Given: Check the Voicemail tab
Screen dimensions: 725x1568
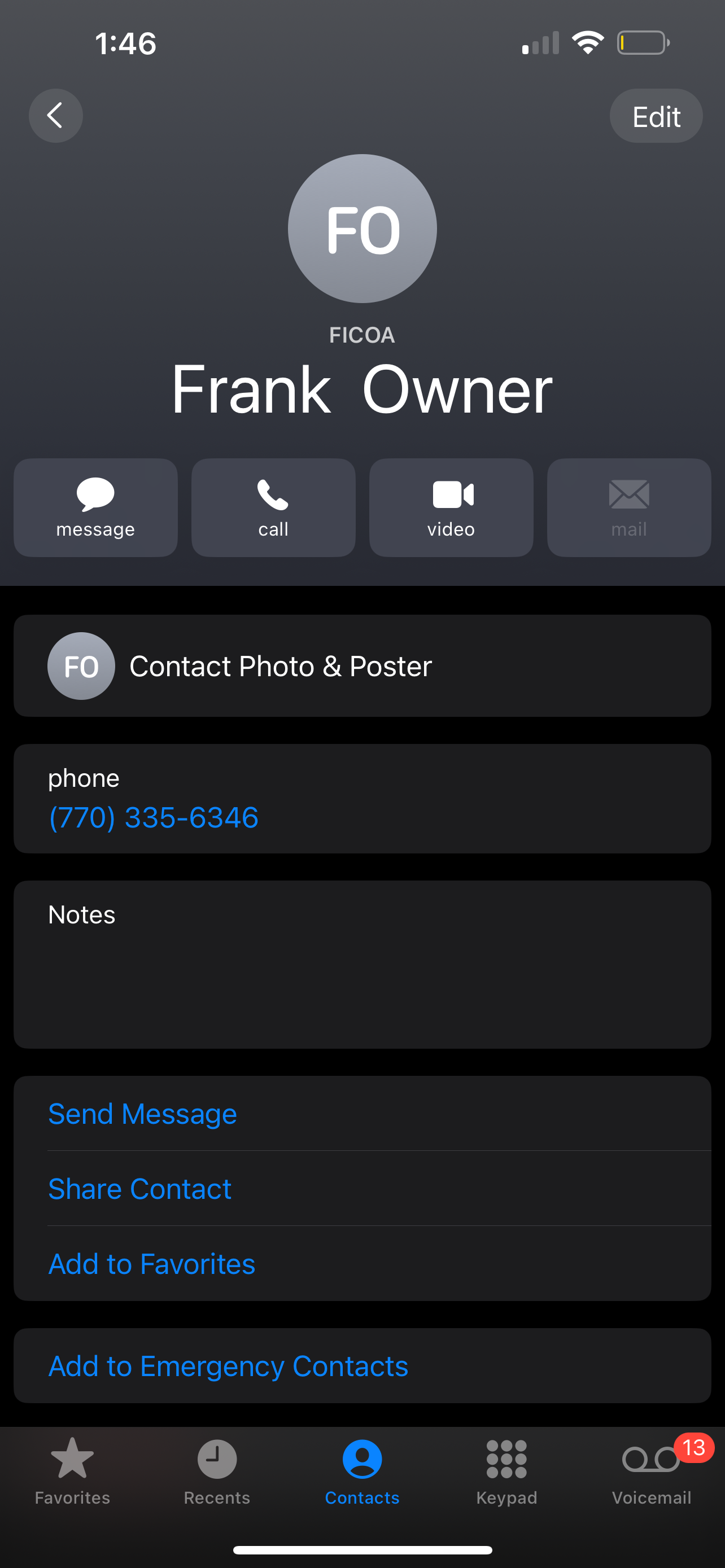Looking at the screenshot, I should pyautogui.click(x=652, y=1470).
